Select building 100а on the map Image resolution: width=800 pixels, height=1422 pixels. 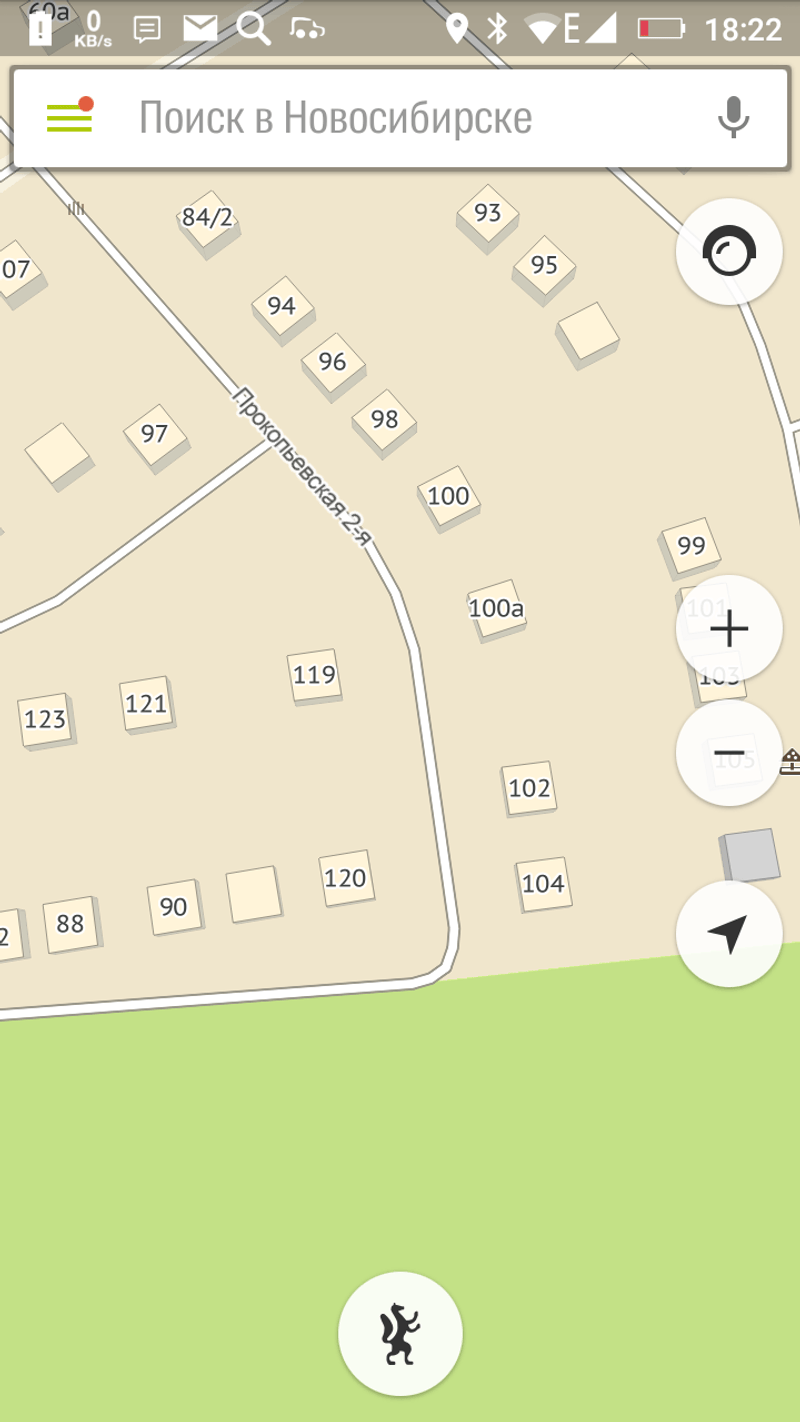click(x=496, y=608)
